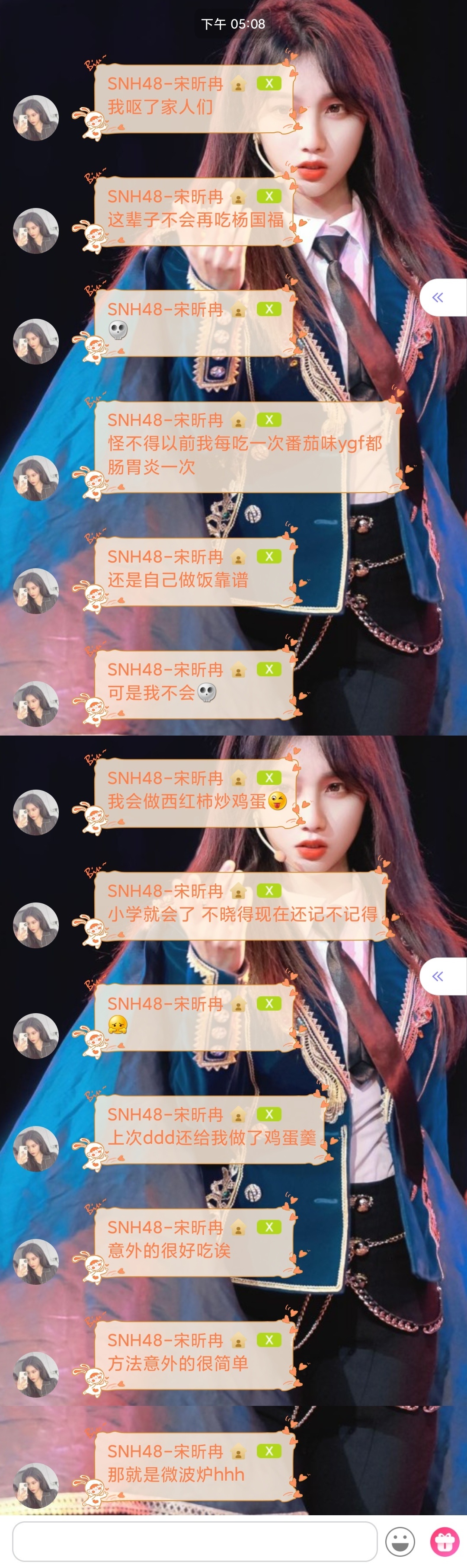Open the gift panel
Screen dimensions: 467x1568
point(445,1542)
